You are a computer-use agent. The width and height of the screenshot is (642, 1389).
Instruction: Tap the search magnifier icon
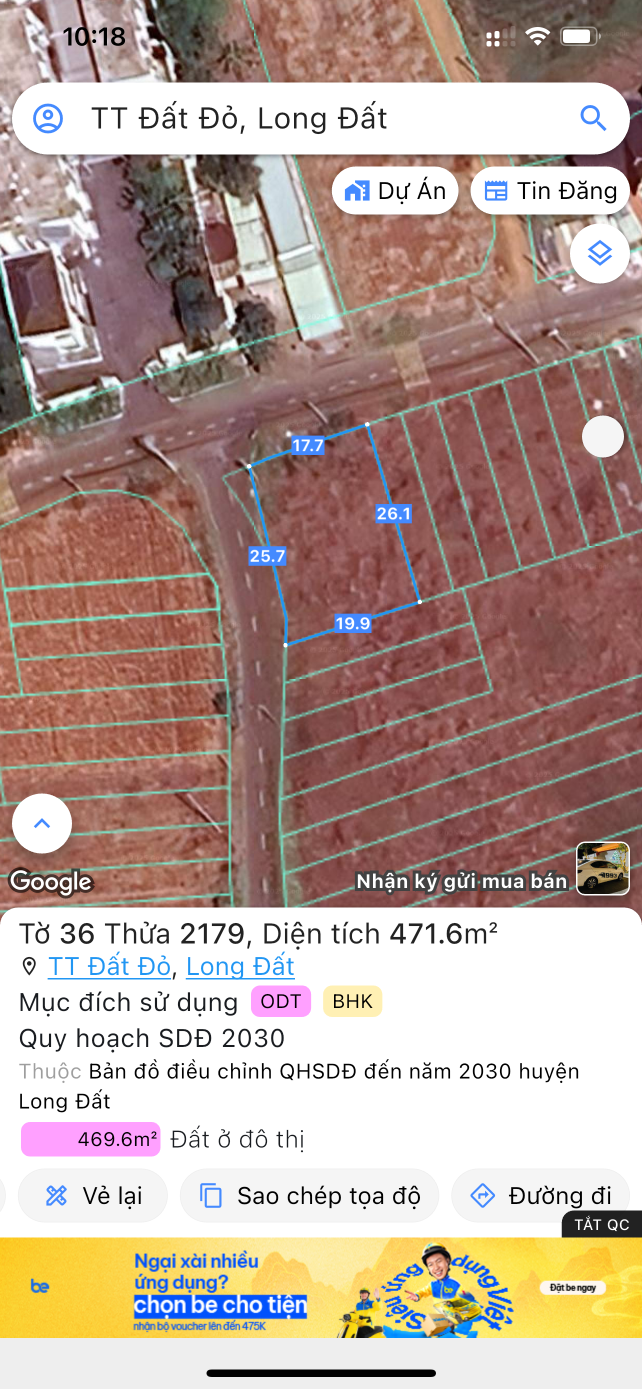click(x=593, y=119)
